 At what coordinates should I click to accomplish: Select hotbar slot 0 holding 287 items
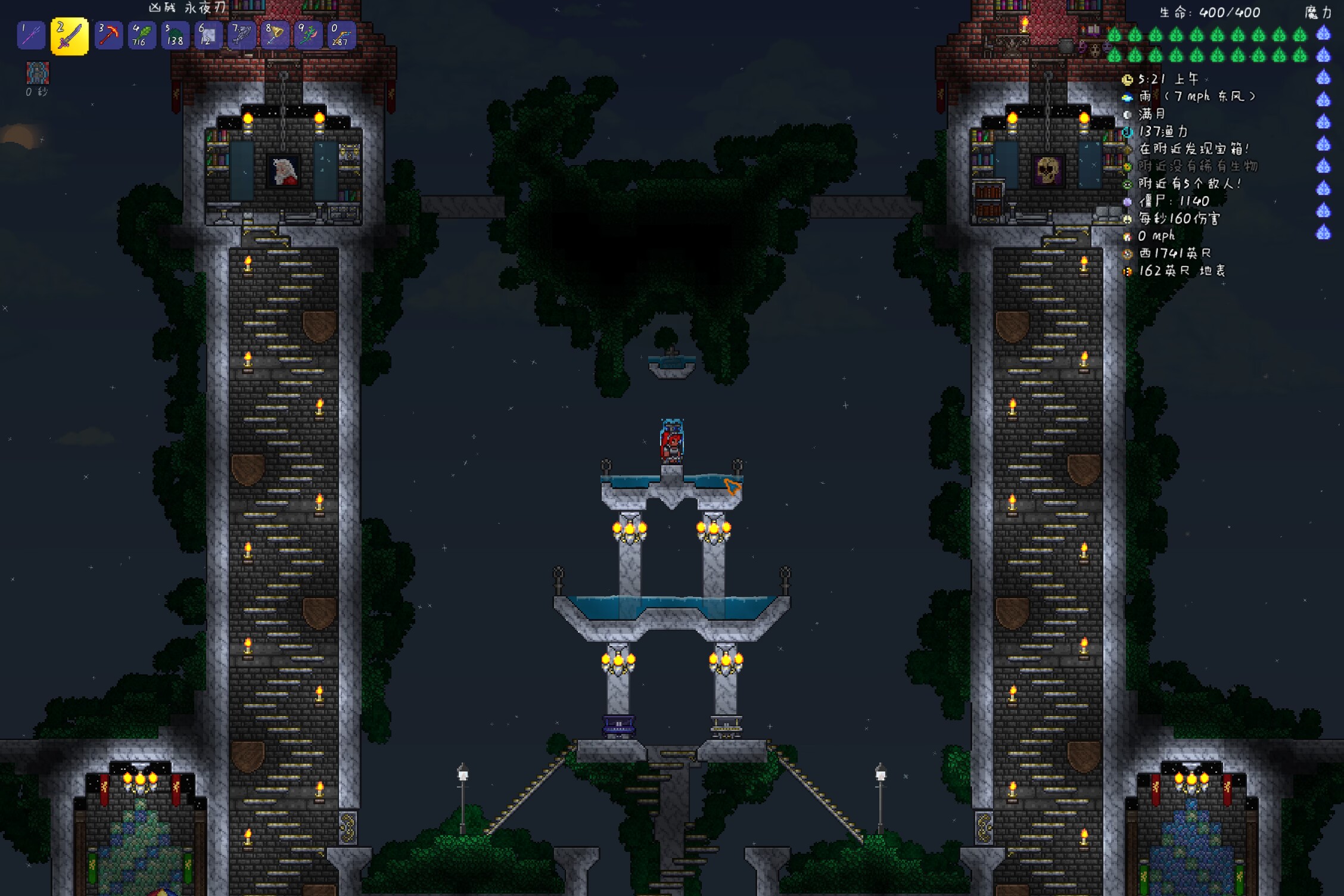pyautogui.click(x=342, y=35)
